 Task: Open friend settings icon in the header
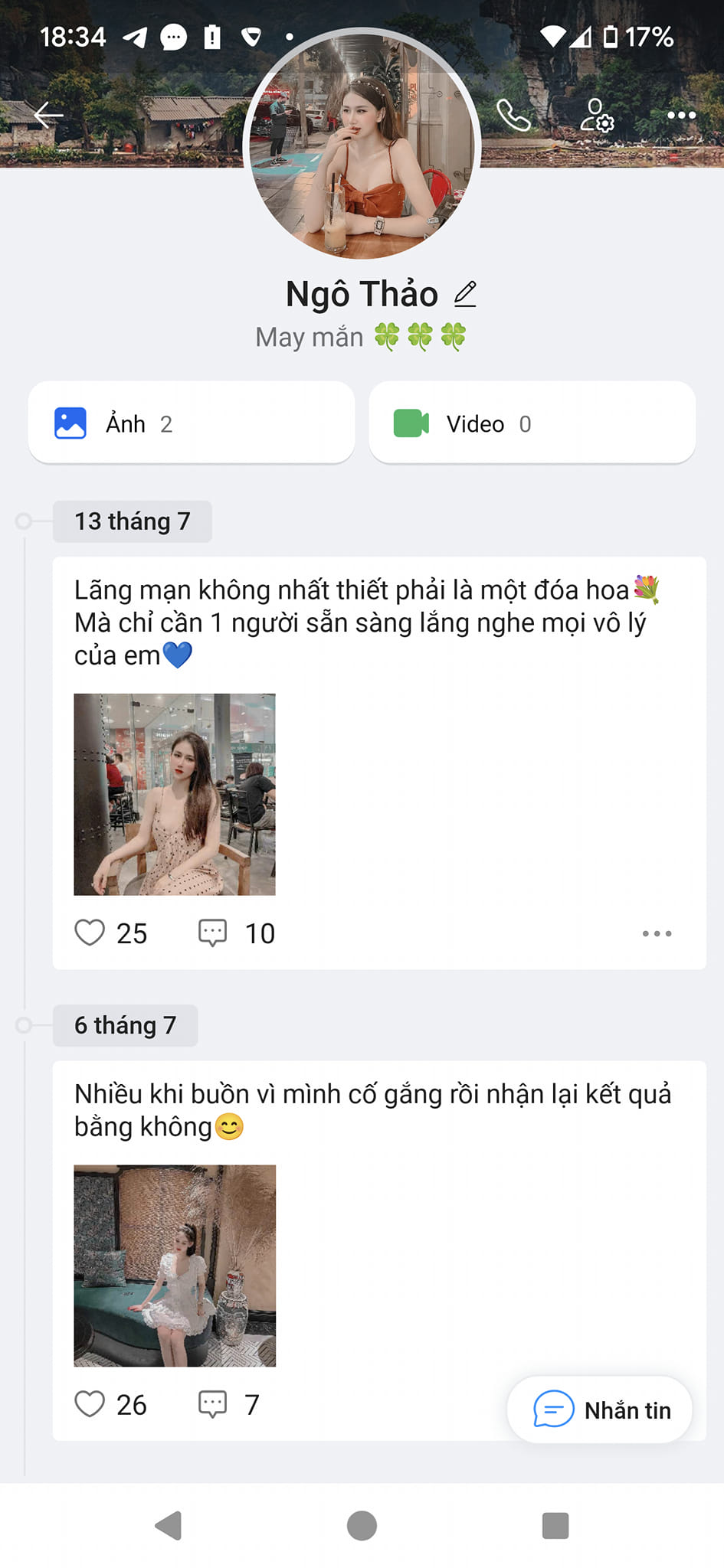click(x=597, y=116)
